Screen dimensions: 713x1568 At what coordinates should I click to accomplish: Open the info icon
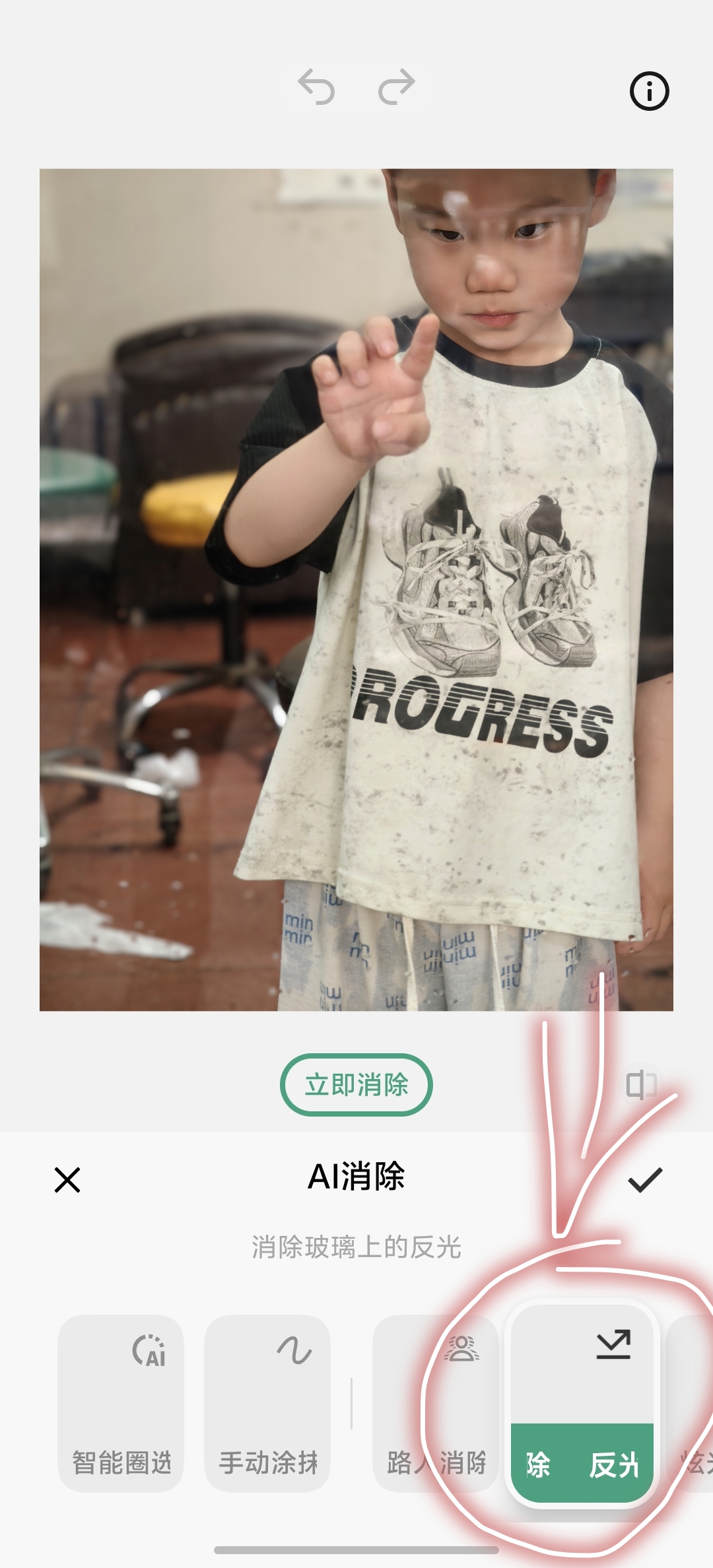pyautogui.click(x=649, y=91)
